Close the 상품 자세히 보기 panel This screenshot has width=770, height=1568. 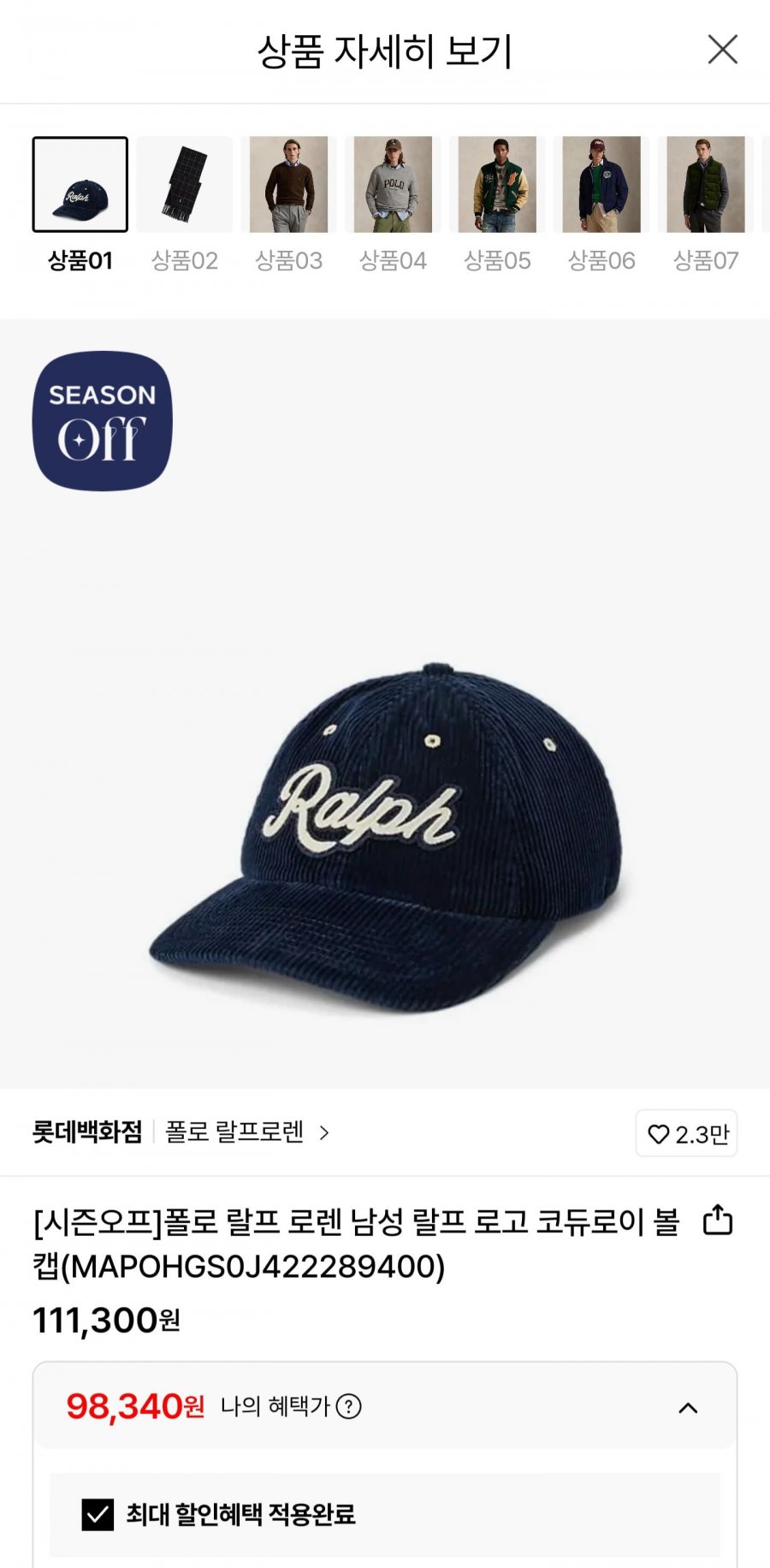[x=723, y=50]
